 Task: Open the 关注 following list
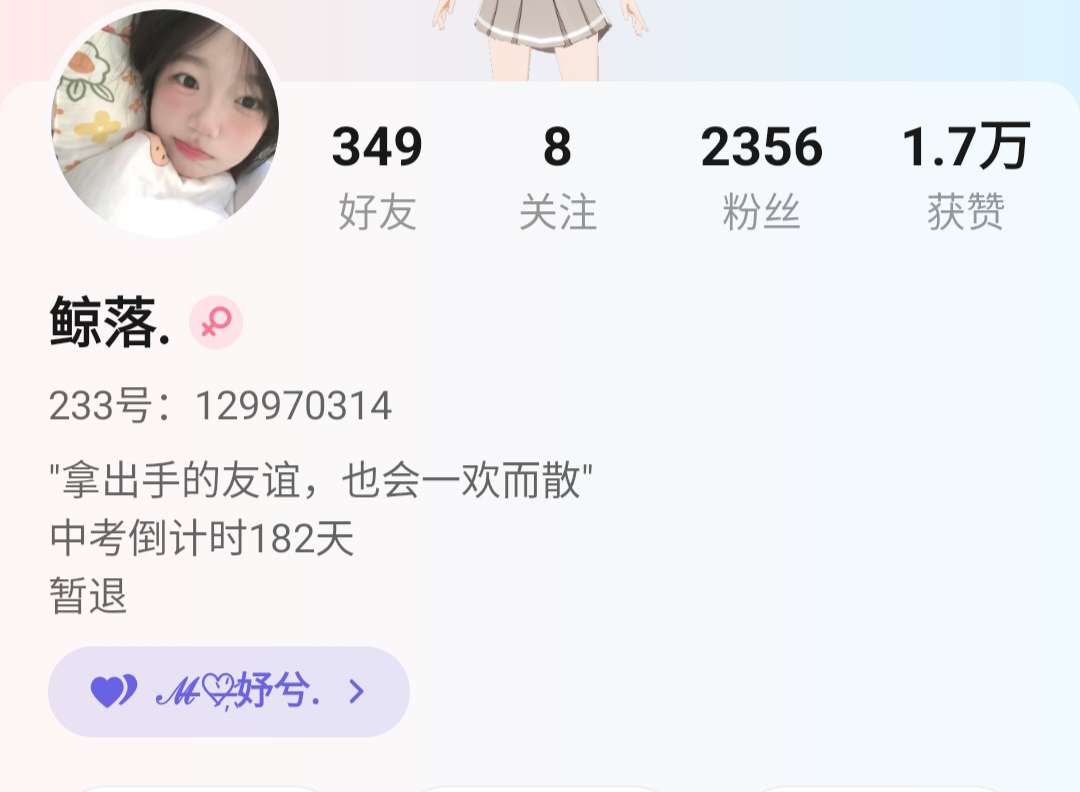click(x=557, y=177)
